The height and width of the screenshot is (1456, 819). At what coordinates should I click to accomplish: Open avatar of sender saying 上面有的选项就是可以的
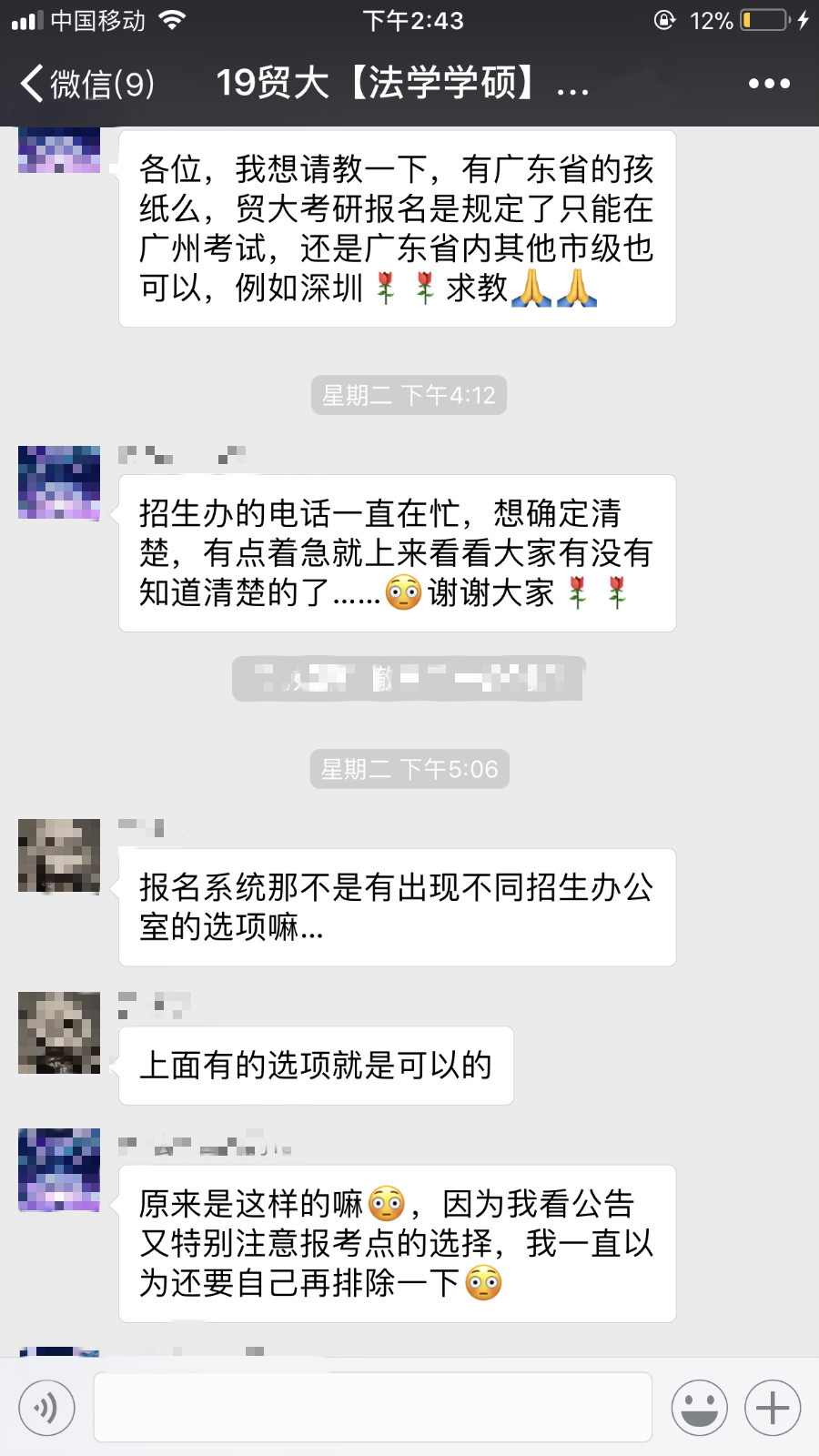point(59,1033)
